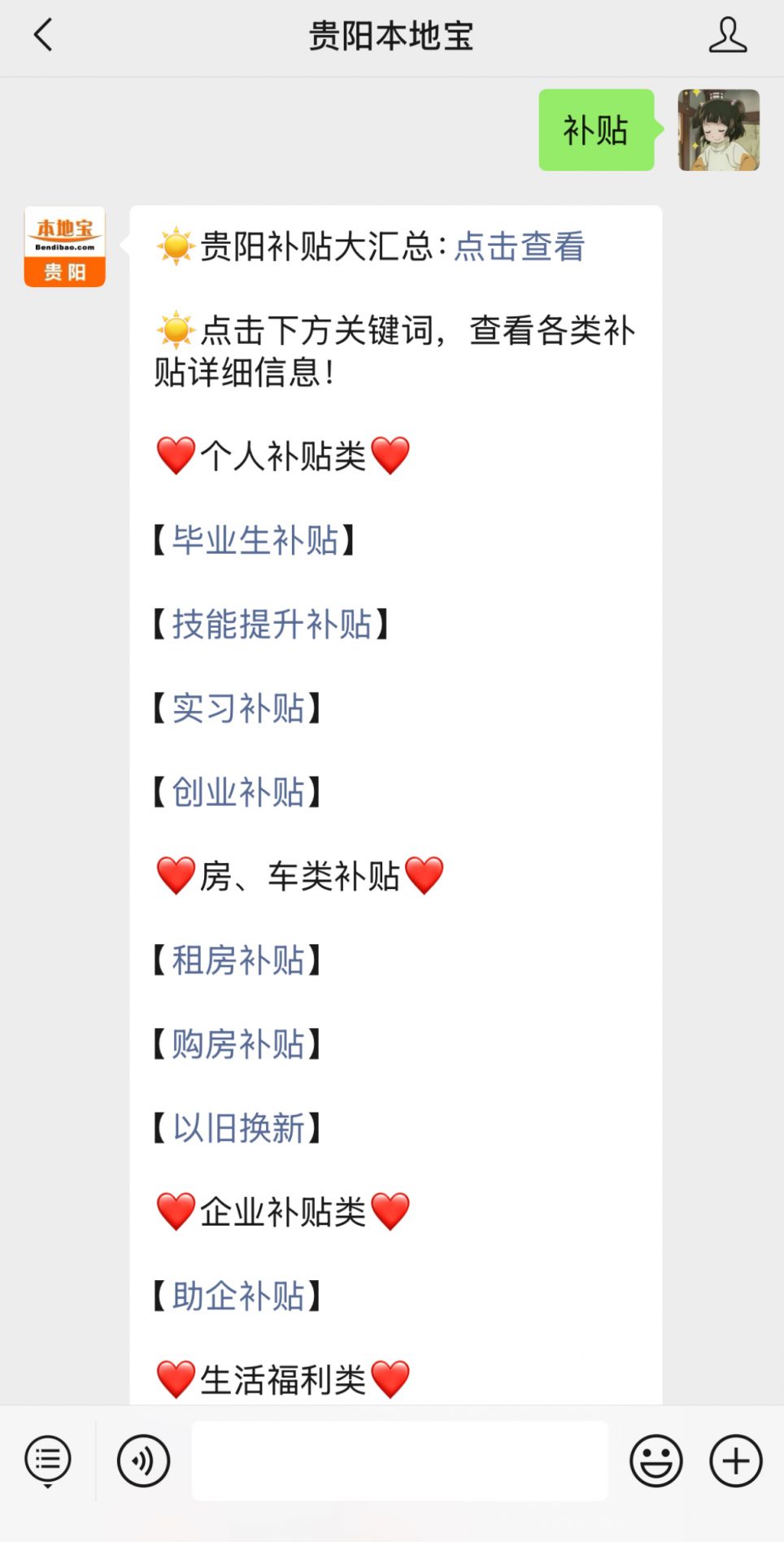Switch to the service menu list icon

tap(48, 1460)
